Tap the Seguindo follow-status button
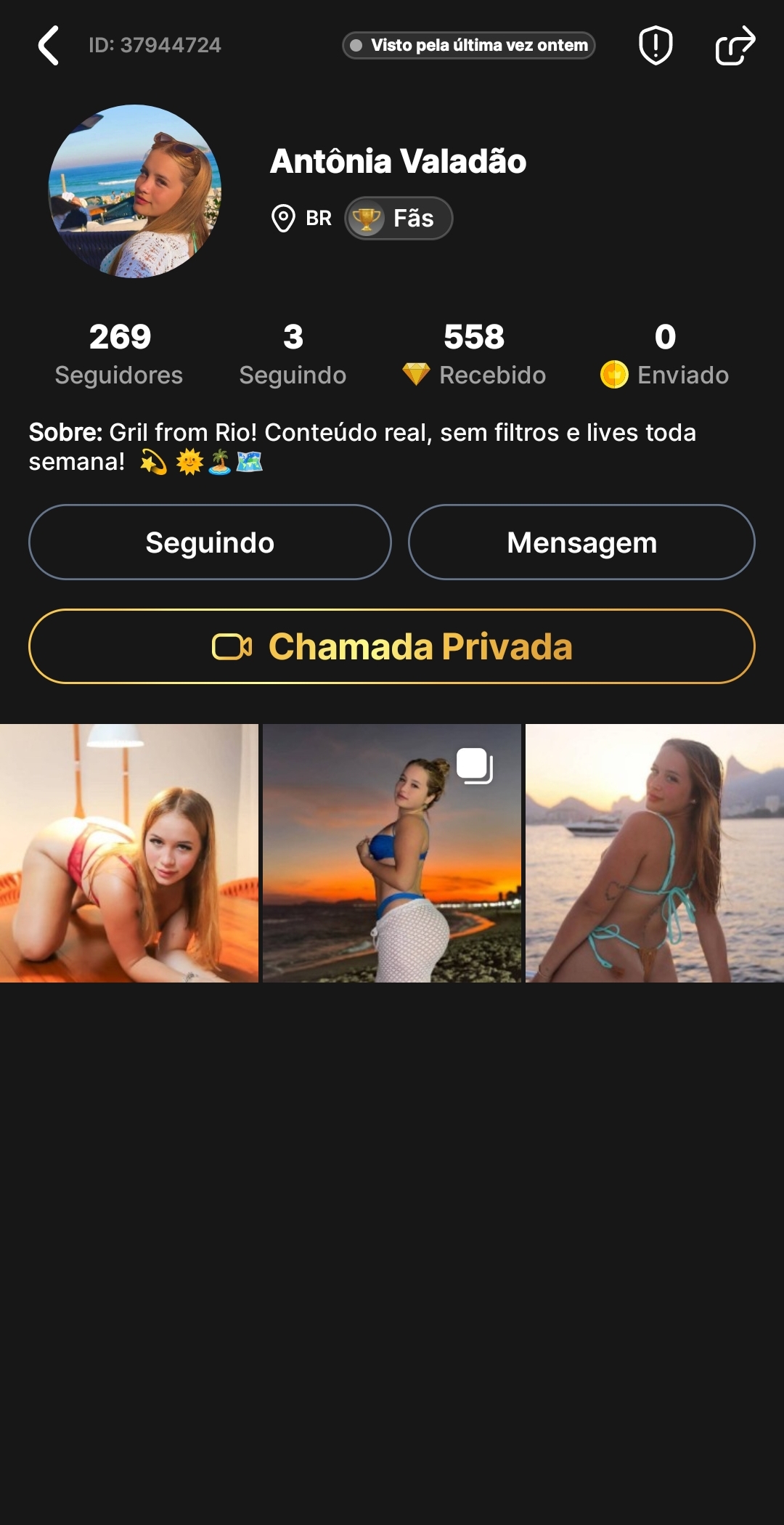 pyautogui.click(x=210, y=542)
